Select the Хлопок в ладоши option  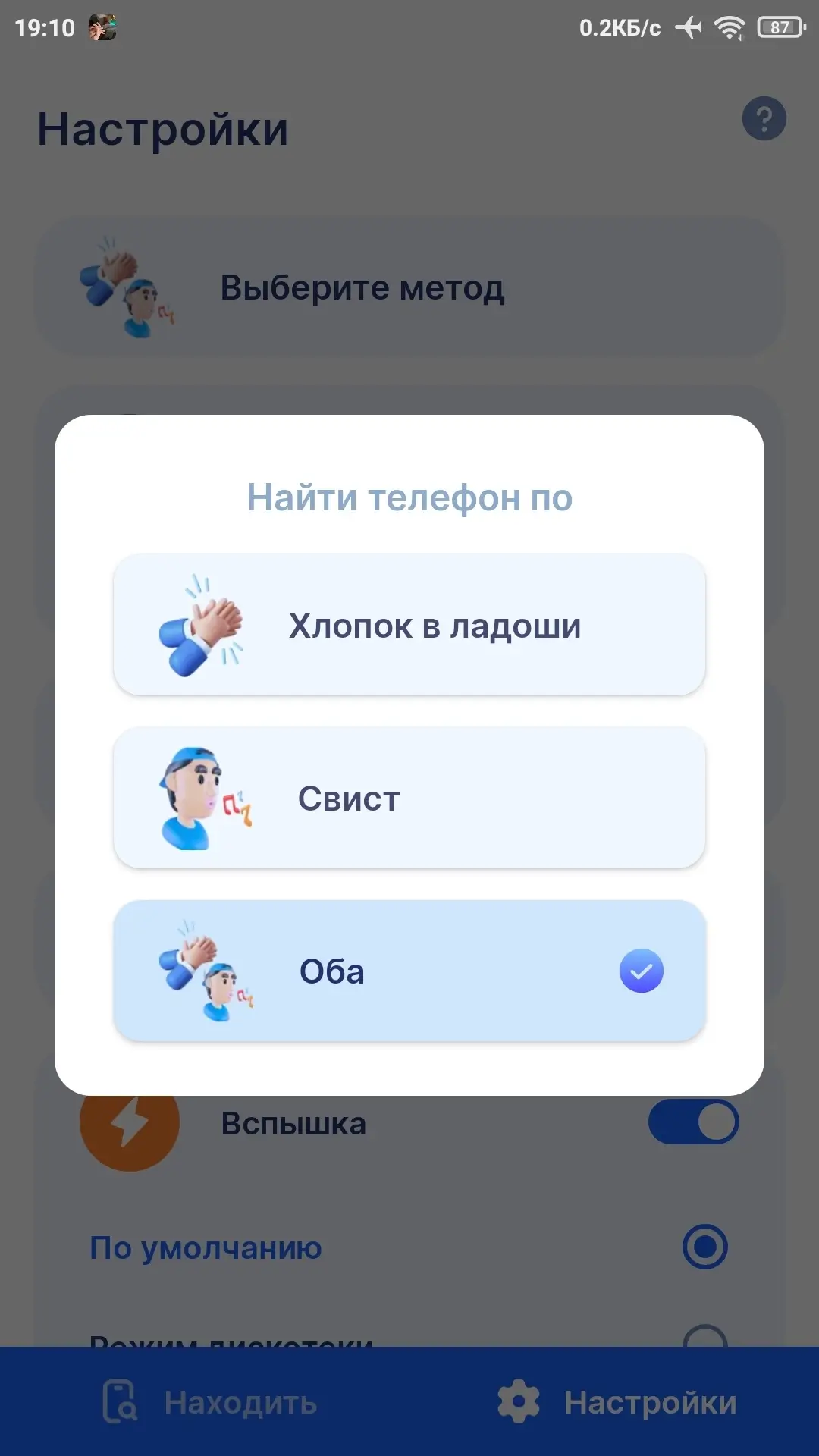pyautogui.click(x=409, y=625)
